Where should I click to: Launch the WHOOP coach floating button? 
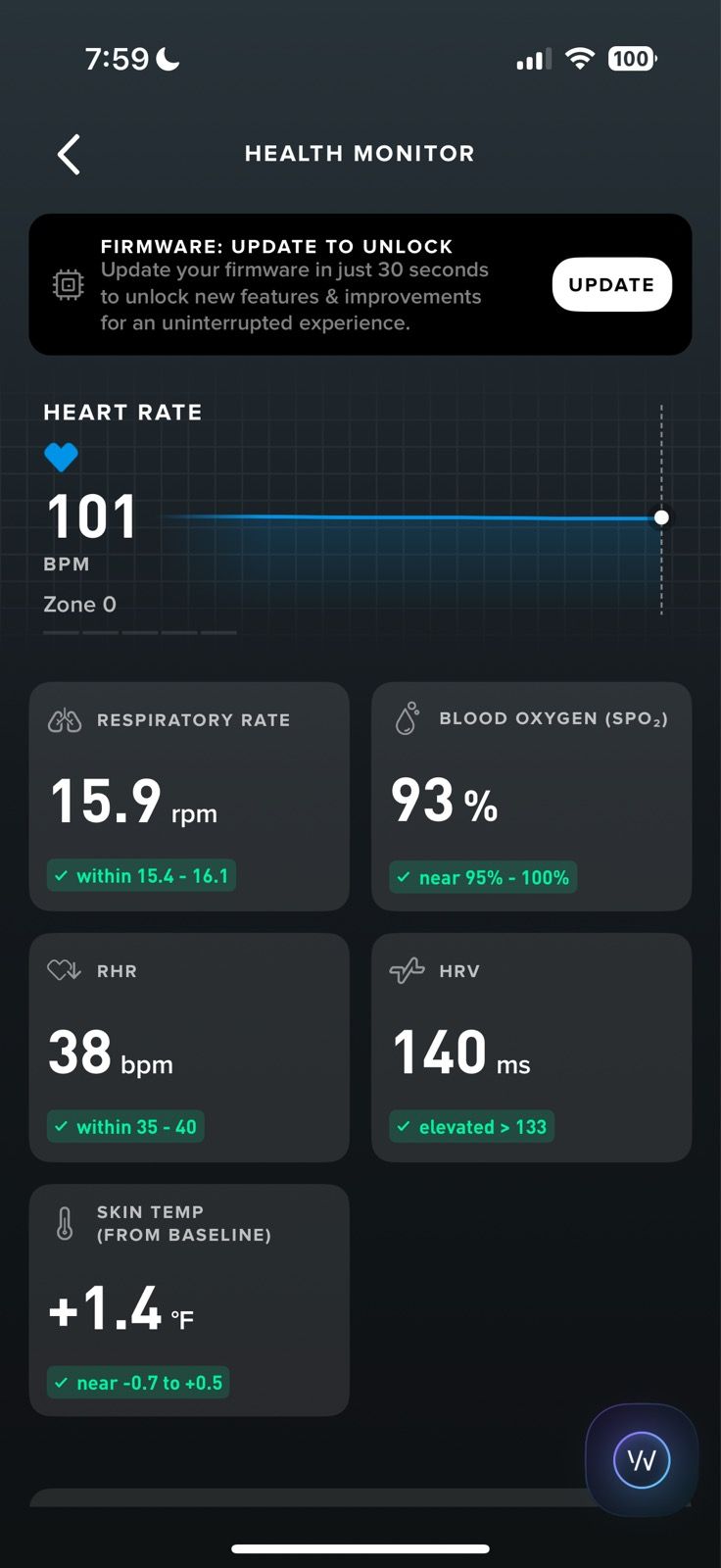[642, 1460]
